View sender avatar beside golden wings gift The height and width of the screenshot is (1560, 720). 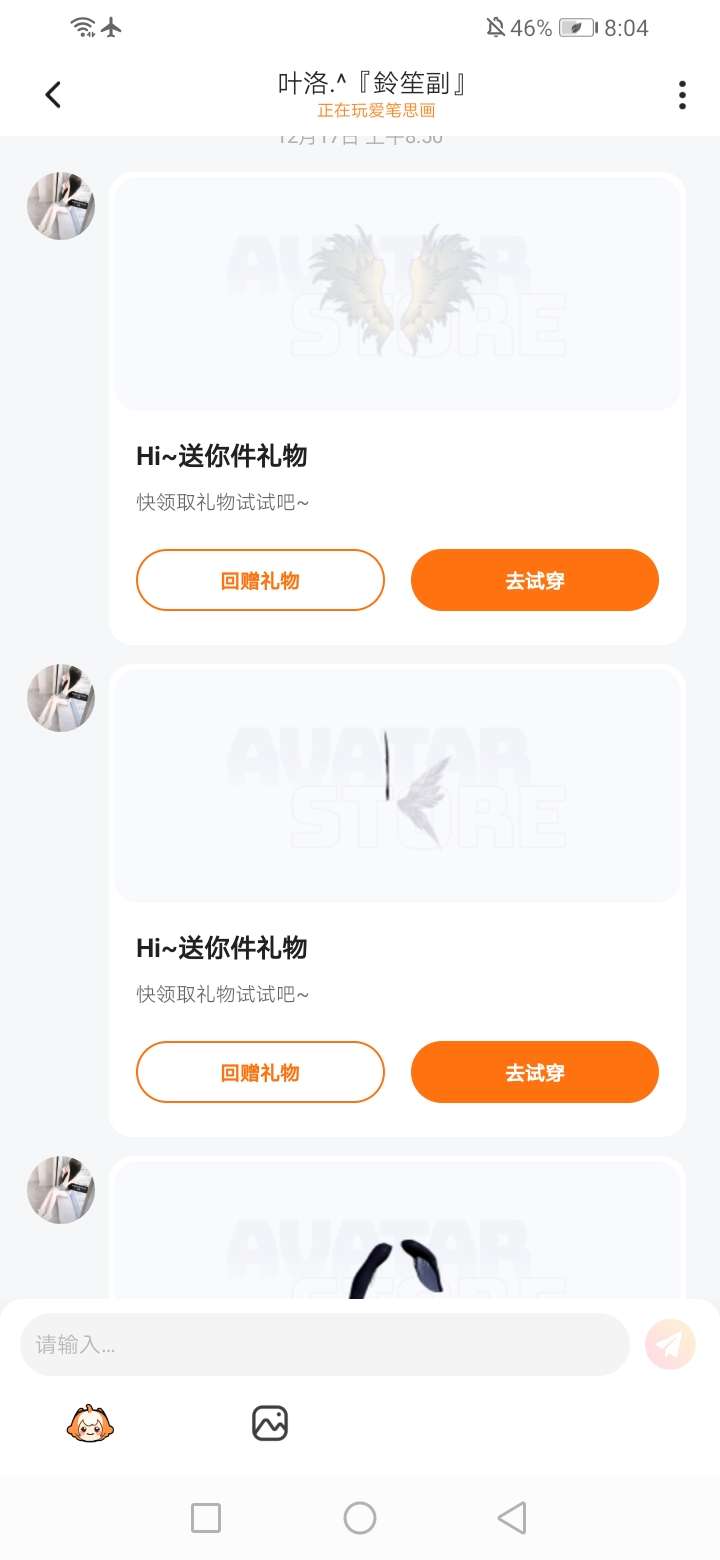[61, 206]
